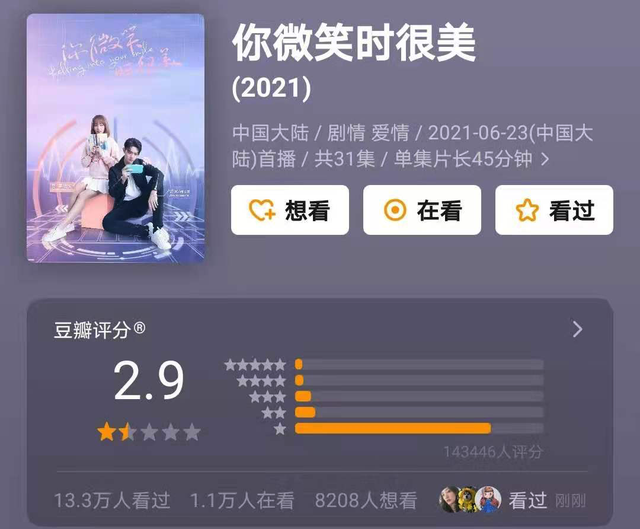Open the drama poster image
Viewport: 640px width, 529px height.
115,138
